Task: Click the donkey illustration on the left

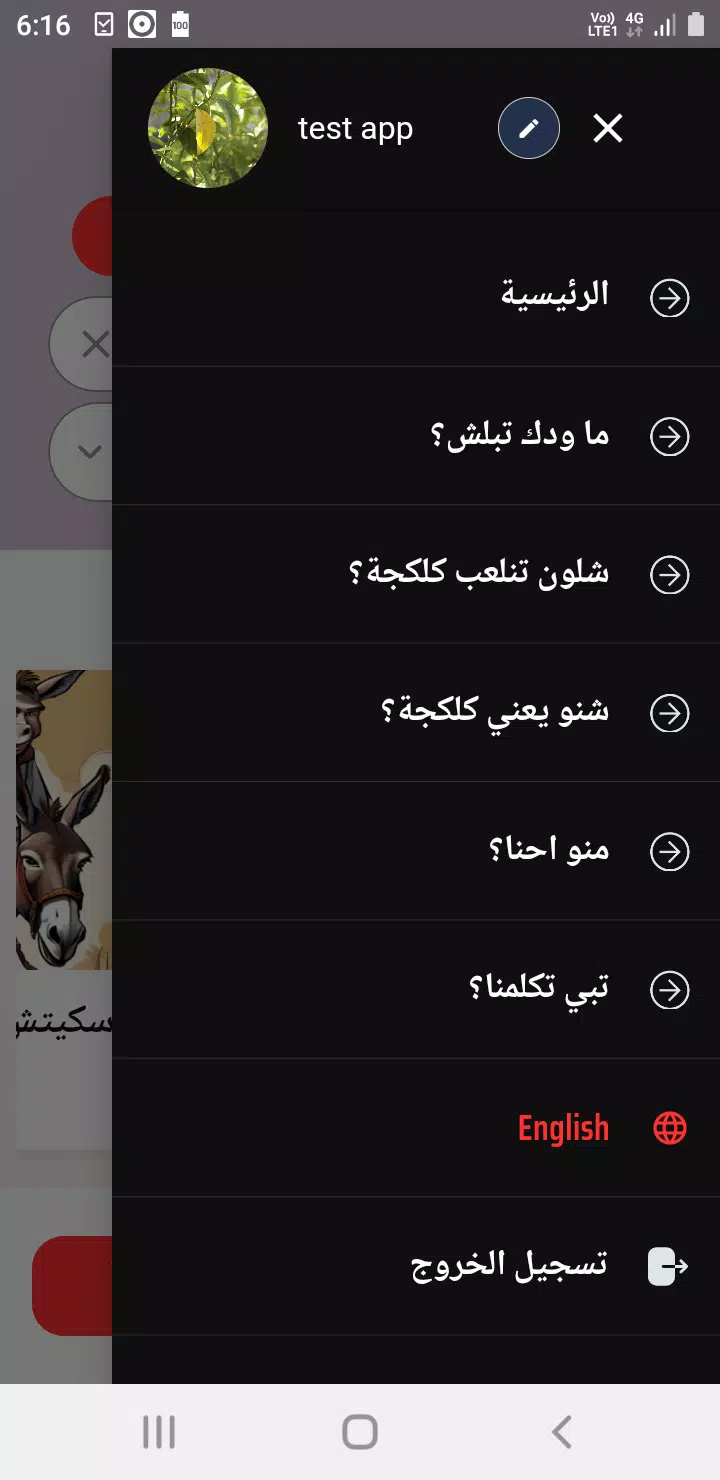Action: tap(60, 820)
